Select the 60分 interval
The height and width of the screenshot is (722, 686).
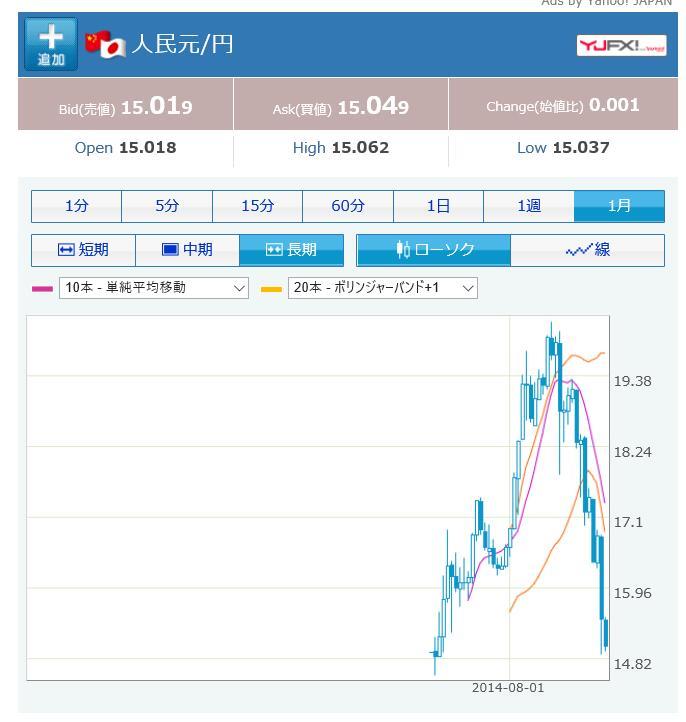(x=348, y=206)
